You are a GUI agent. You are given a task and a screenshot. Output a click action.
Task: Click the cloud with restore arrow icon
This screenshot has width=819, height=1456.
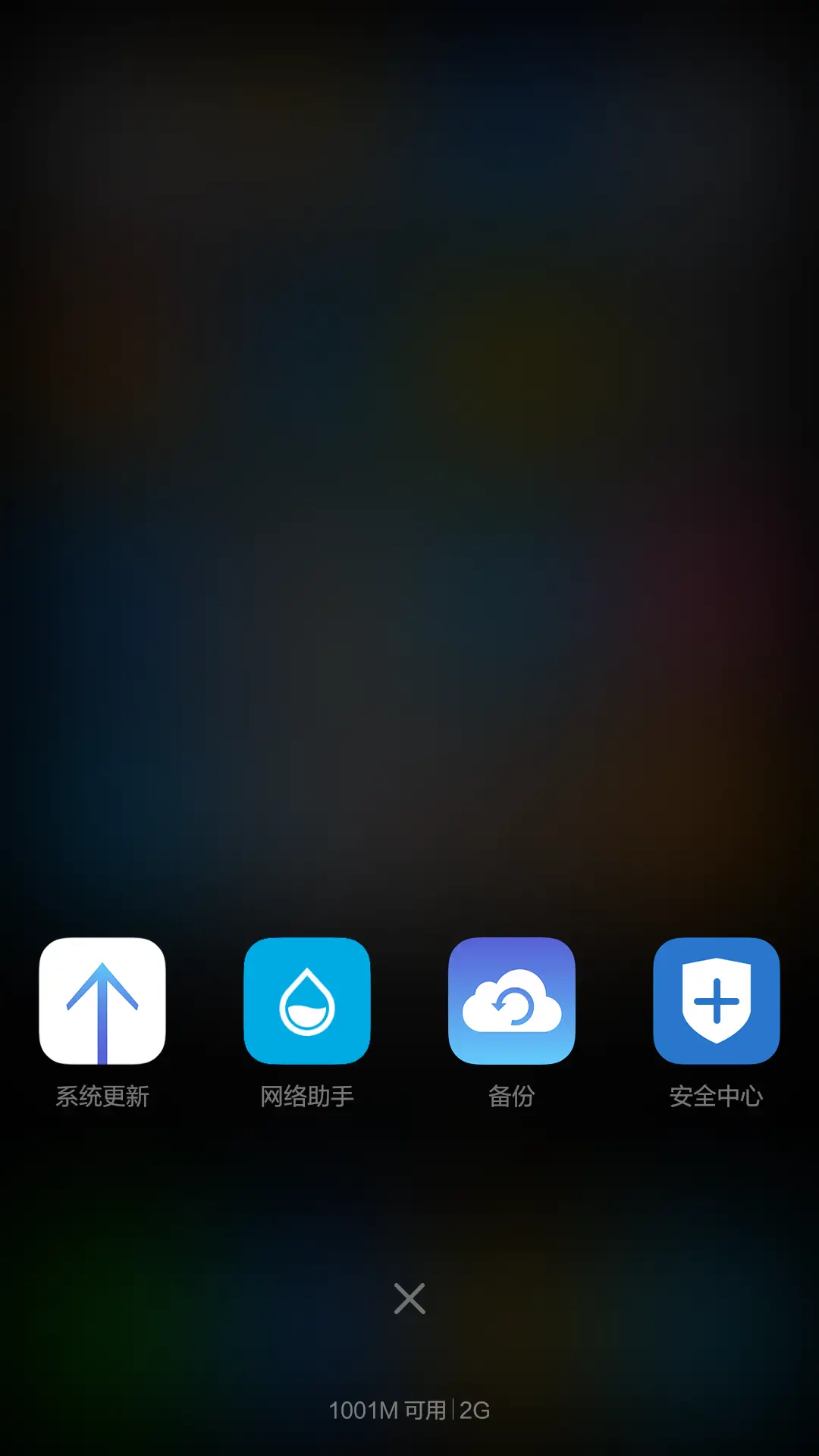coord(512,1001)
